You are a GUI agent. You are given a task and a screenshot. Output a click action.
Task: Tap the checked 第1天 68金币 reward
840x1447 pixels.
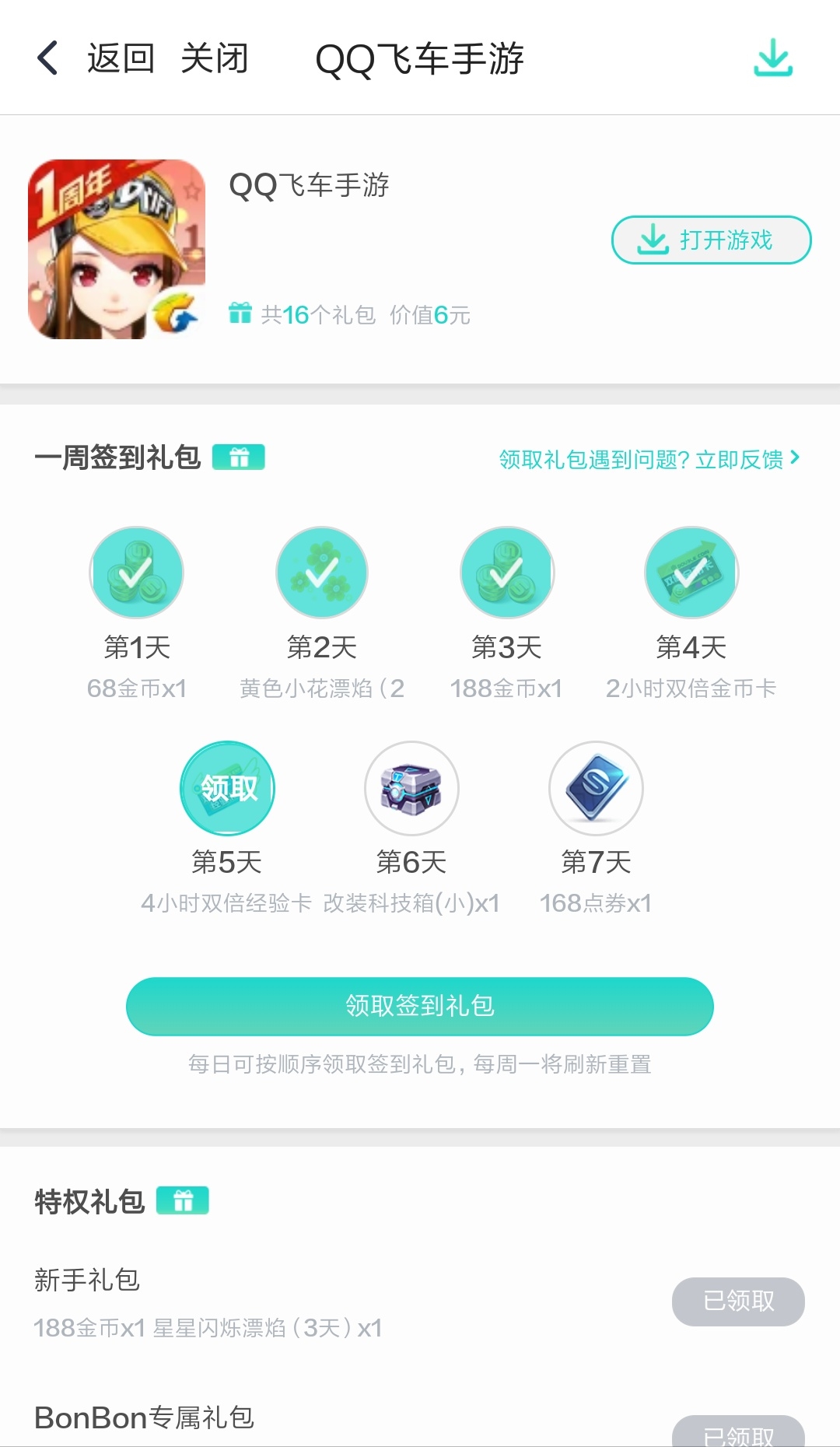click(137, 572)
